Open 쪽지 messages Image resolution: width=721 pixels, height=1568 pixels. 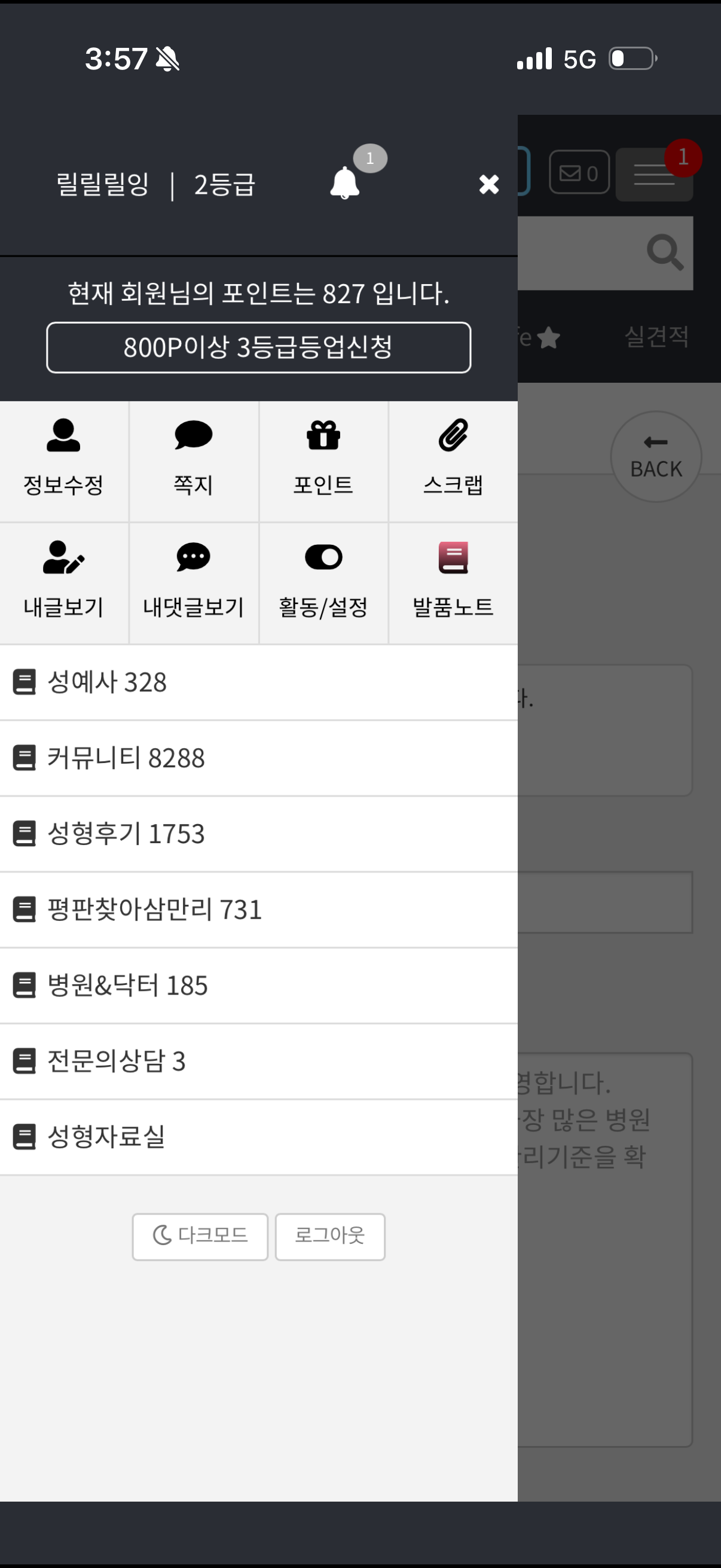click(x=194, y=461)
